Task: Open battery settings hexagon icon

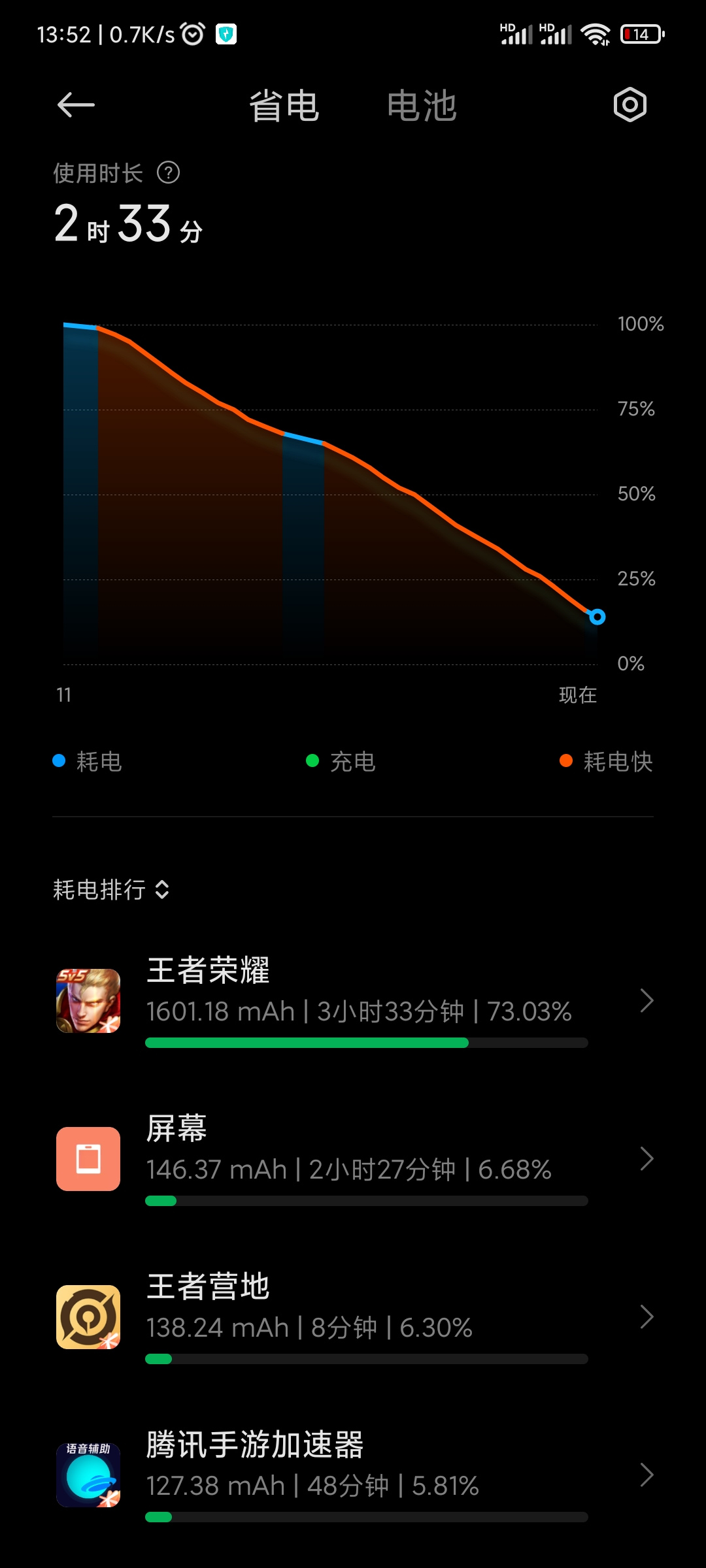Action: pos(630,105)
